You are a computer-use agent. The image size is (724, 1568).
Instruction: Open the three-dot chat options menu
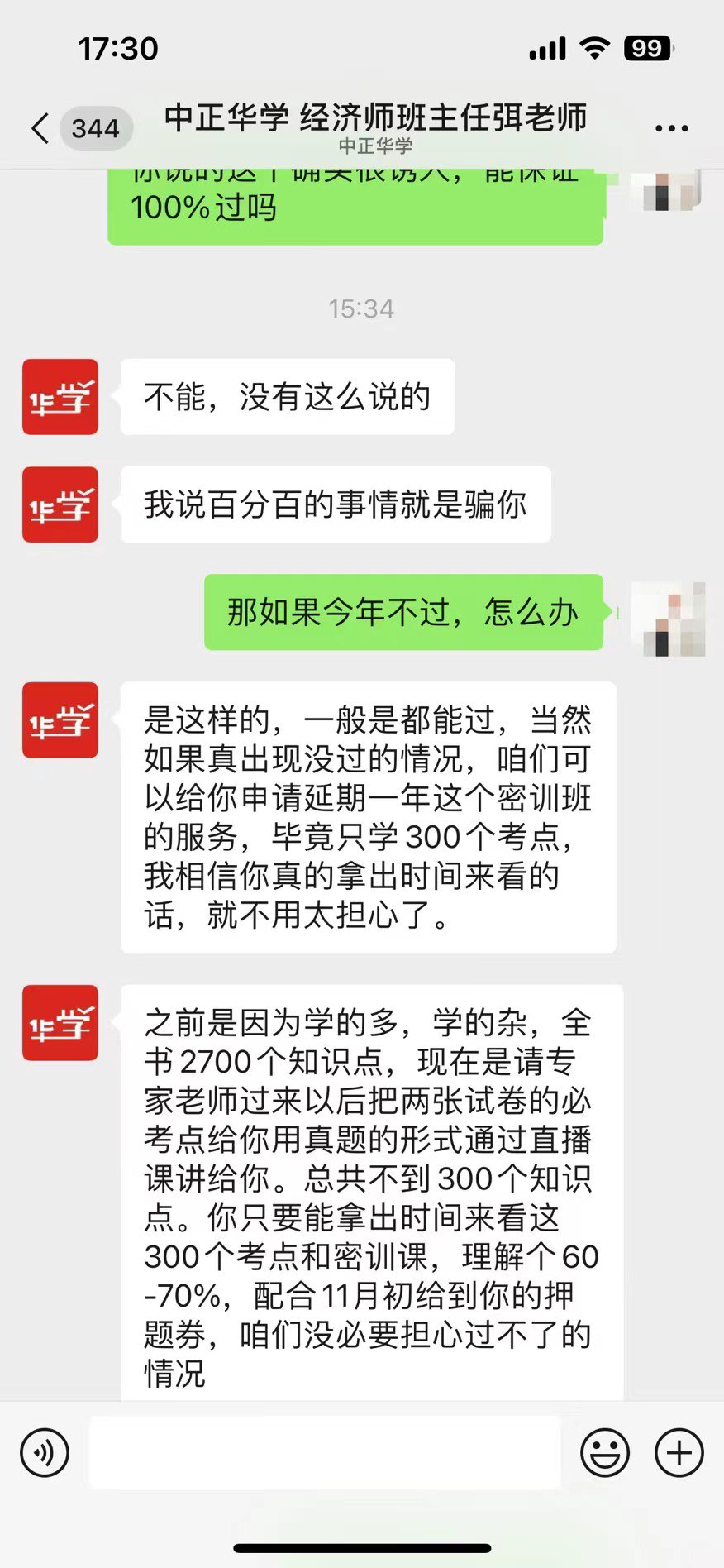[x=671, y=128]
